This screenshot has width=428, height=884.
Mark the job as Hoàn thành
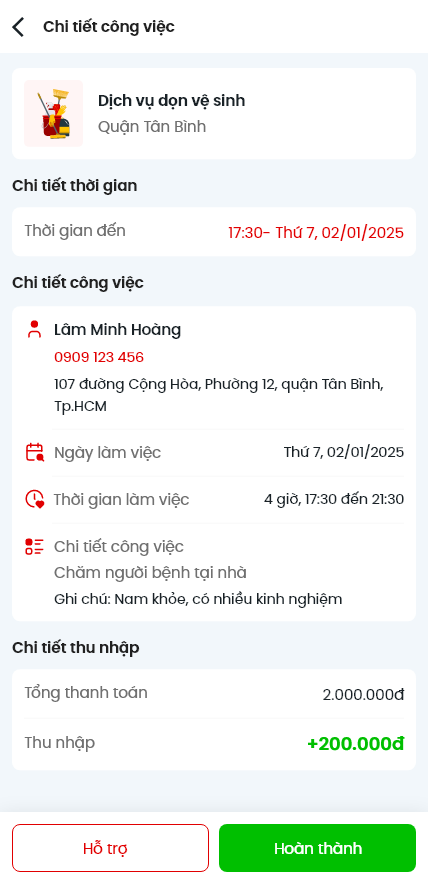[317, 848]
